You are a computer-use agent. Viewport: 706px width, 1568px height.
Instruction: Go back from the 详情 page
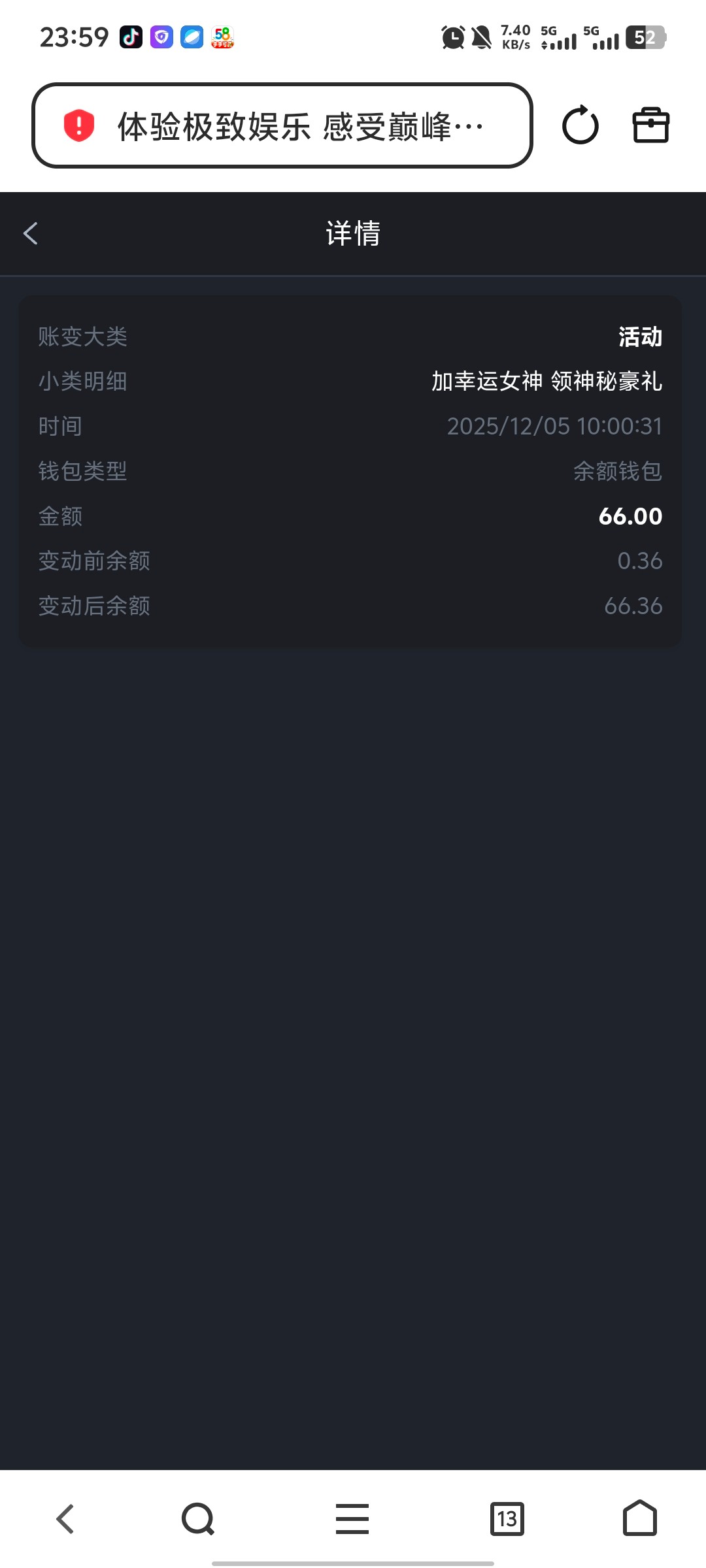[31, 233]
